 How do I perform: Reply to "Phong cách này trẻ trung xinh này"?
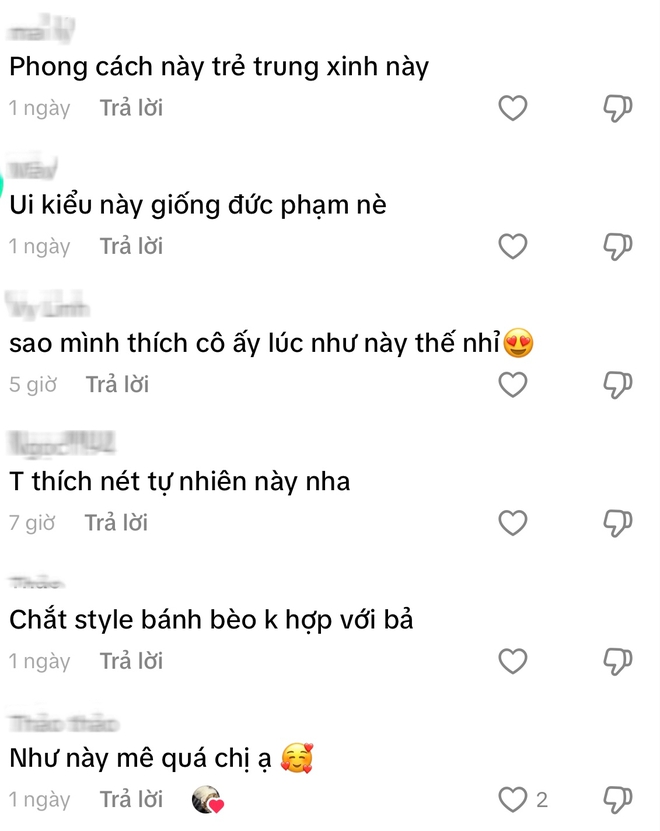click(x=131, y=108)
